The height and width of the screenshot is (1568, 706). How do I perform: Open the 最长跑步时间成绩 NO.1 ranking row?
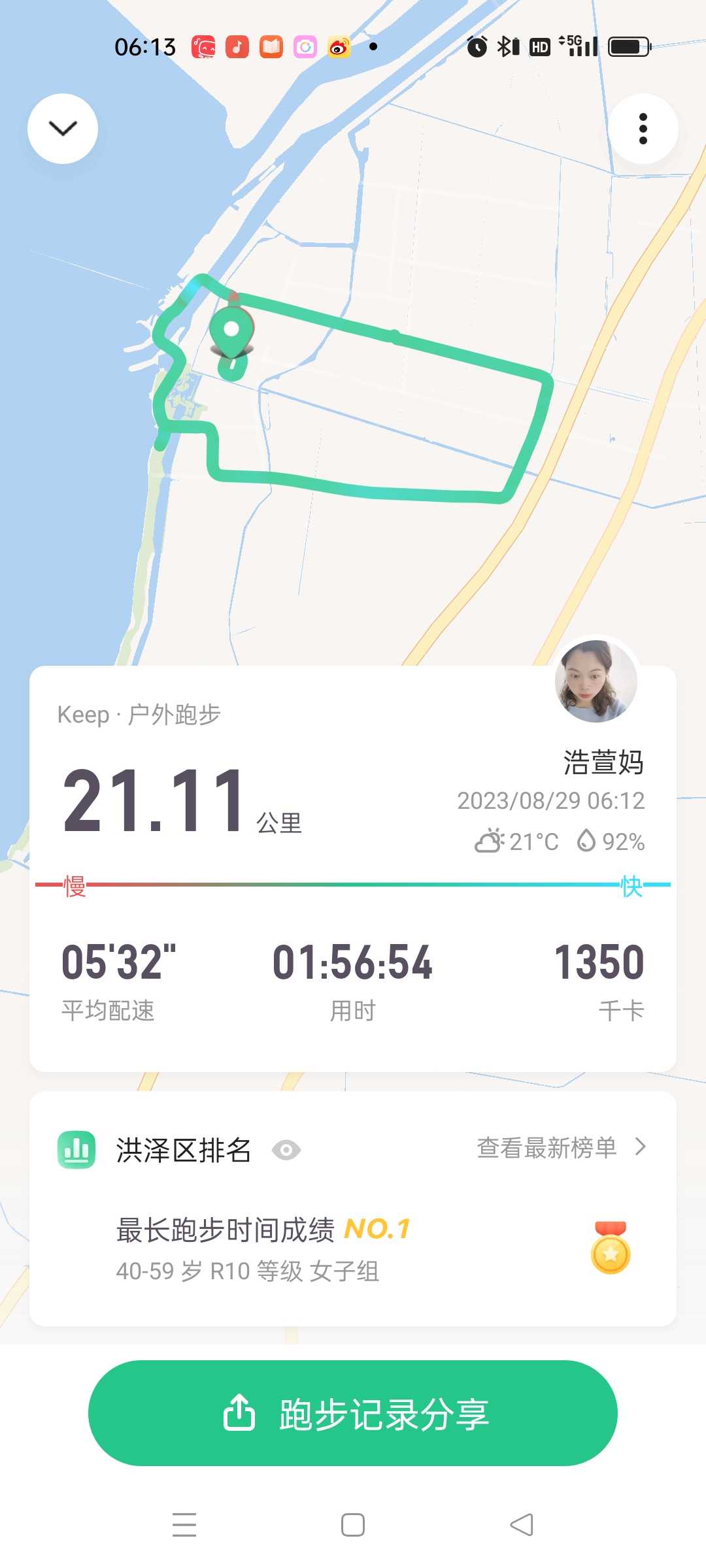tap(353, 1249)
